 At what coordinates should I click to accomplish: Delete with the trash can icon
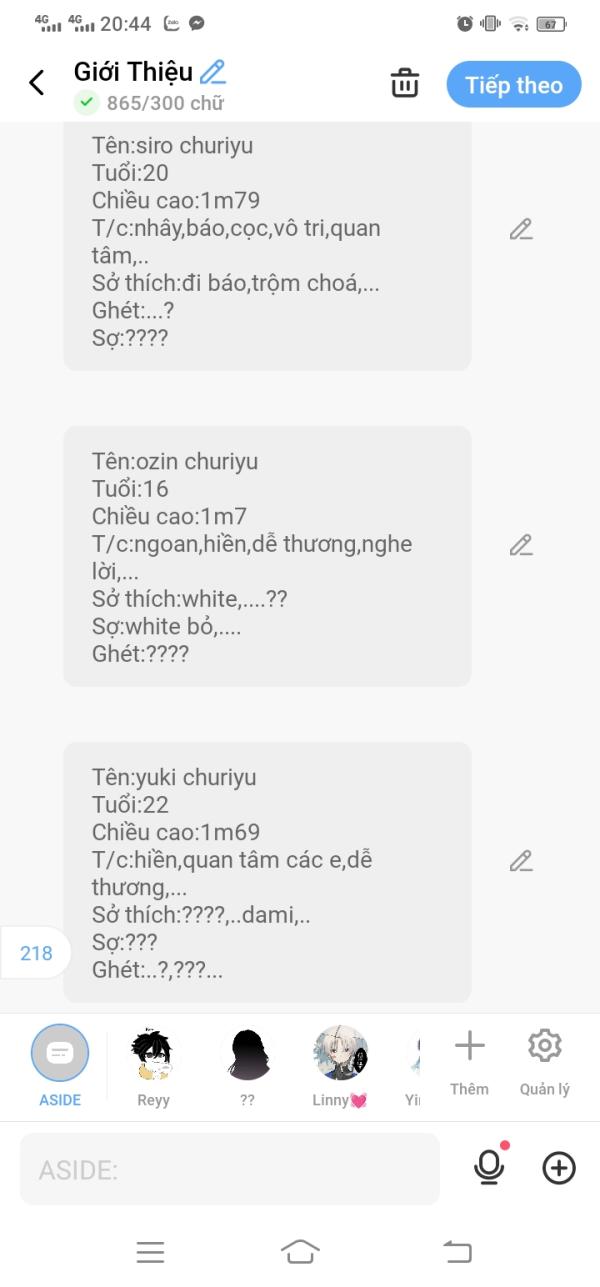pos(405,83)
